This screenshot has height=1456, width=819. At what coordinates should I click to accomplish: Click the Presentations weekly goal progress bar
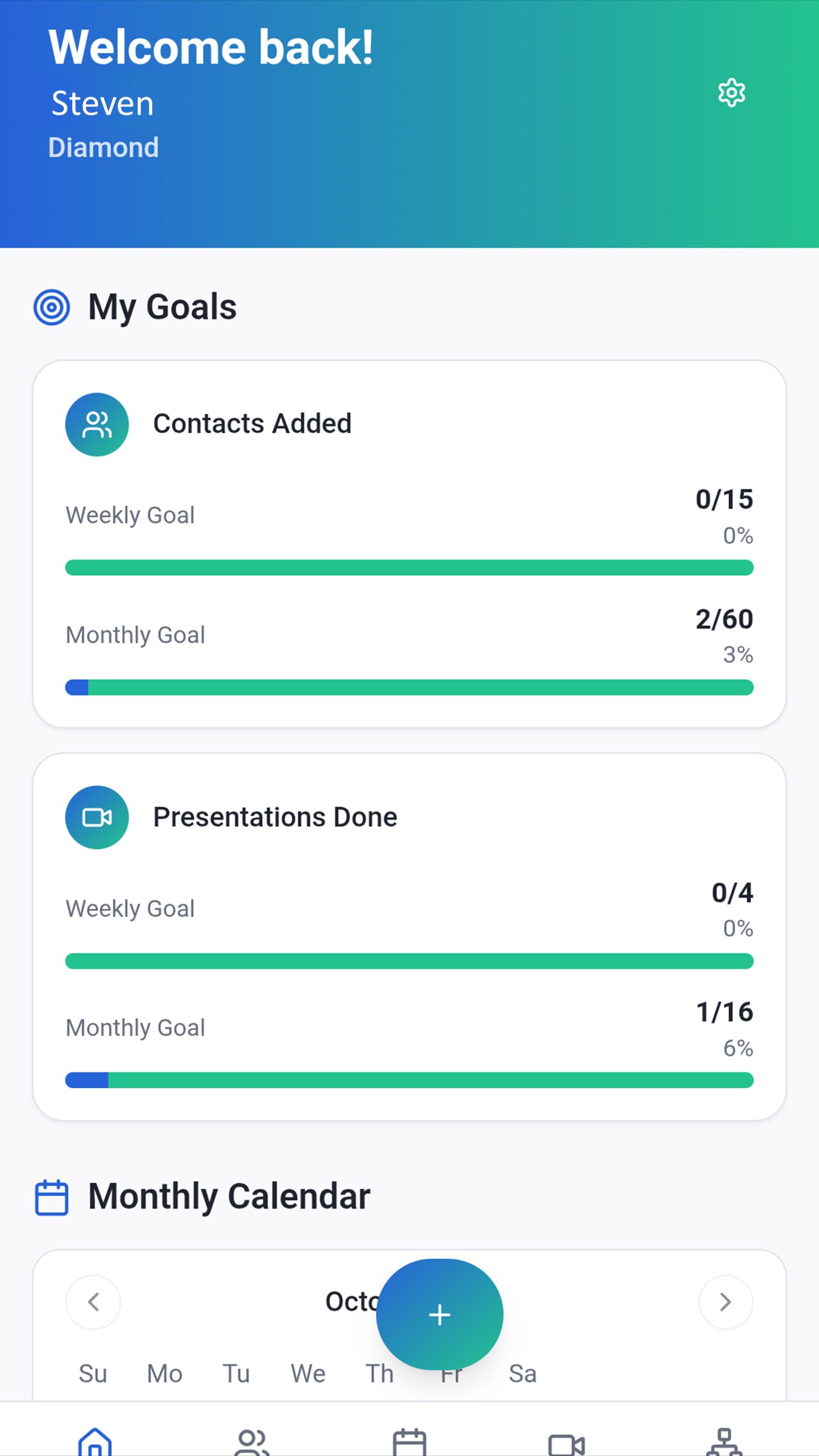point(410,961)
